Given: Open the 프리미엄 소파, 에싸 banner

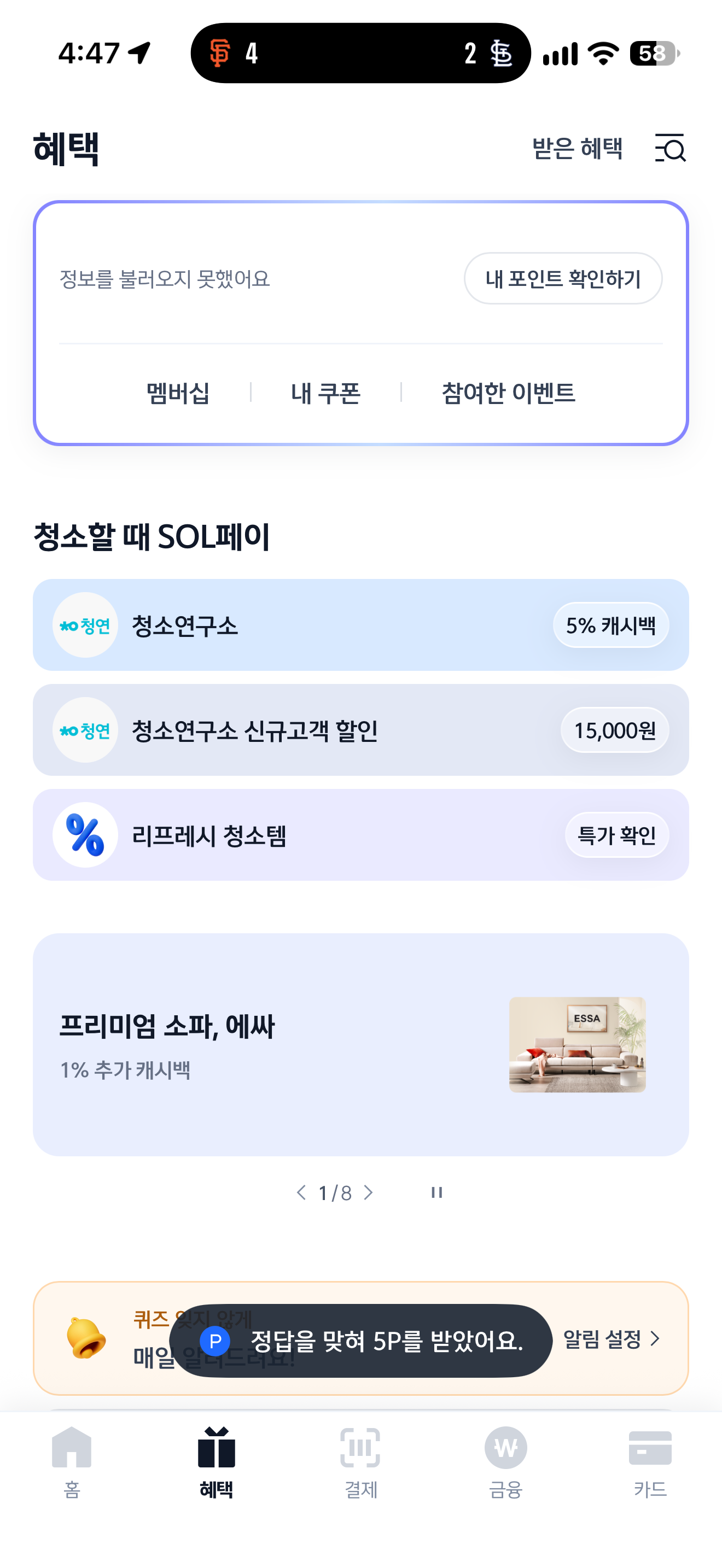Looking at the screenshot, I should (361, 1045).
